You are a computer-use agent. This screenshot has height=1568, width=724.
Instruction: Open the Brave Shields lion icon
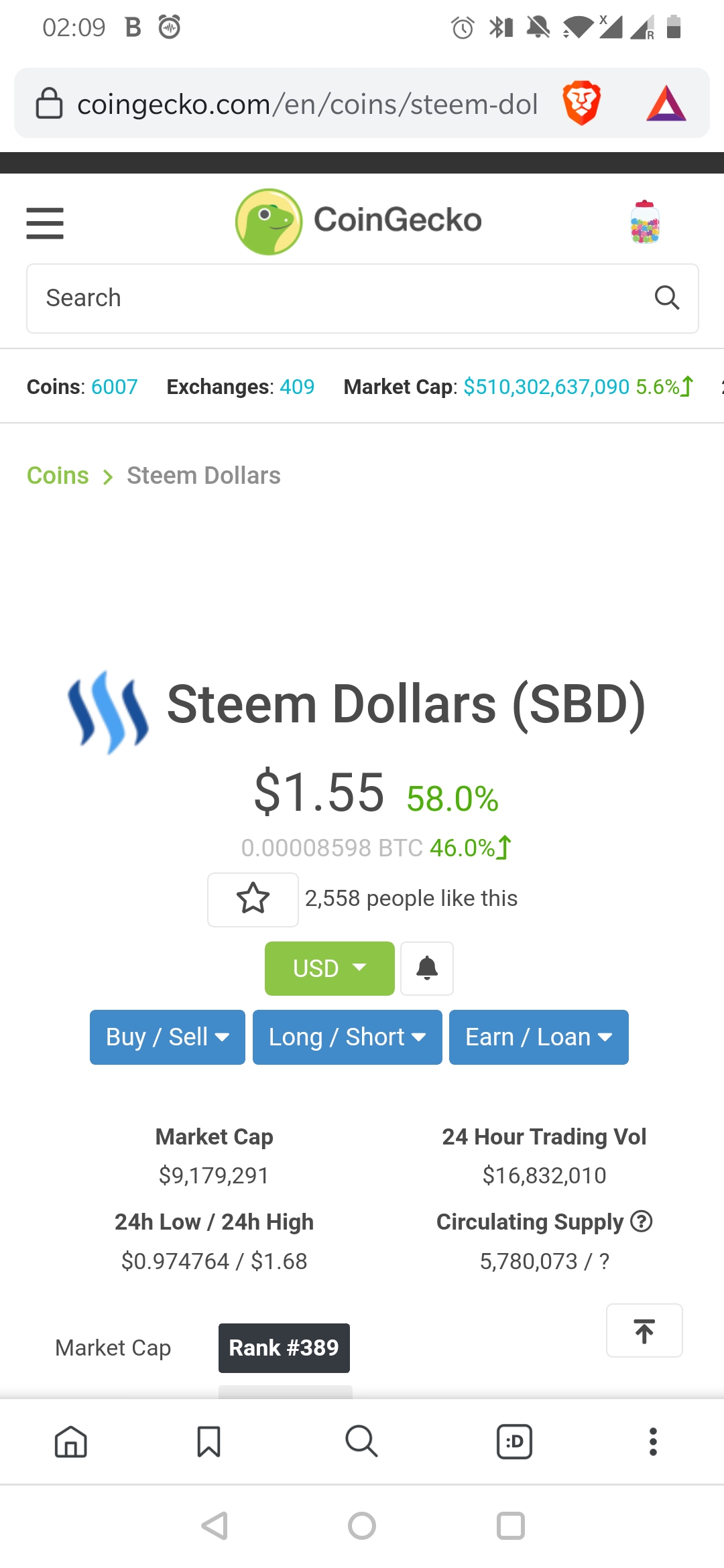581,103
